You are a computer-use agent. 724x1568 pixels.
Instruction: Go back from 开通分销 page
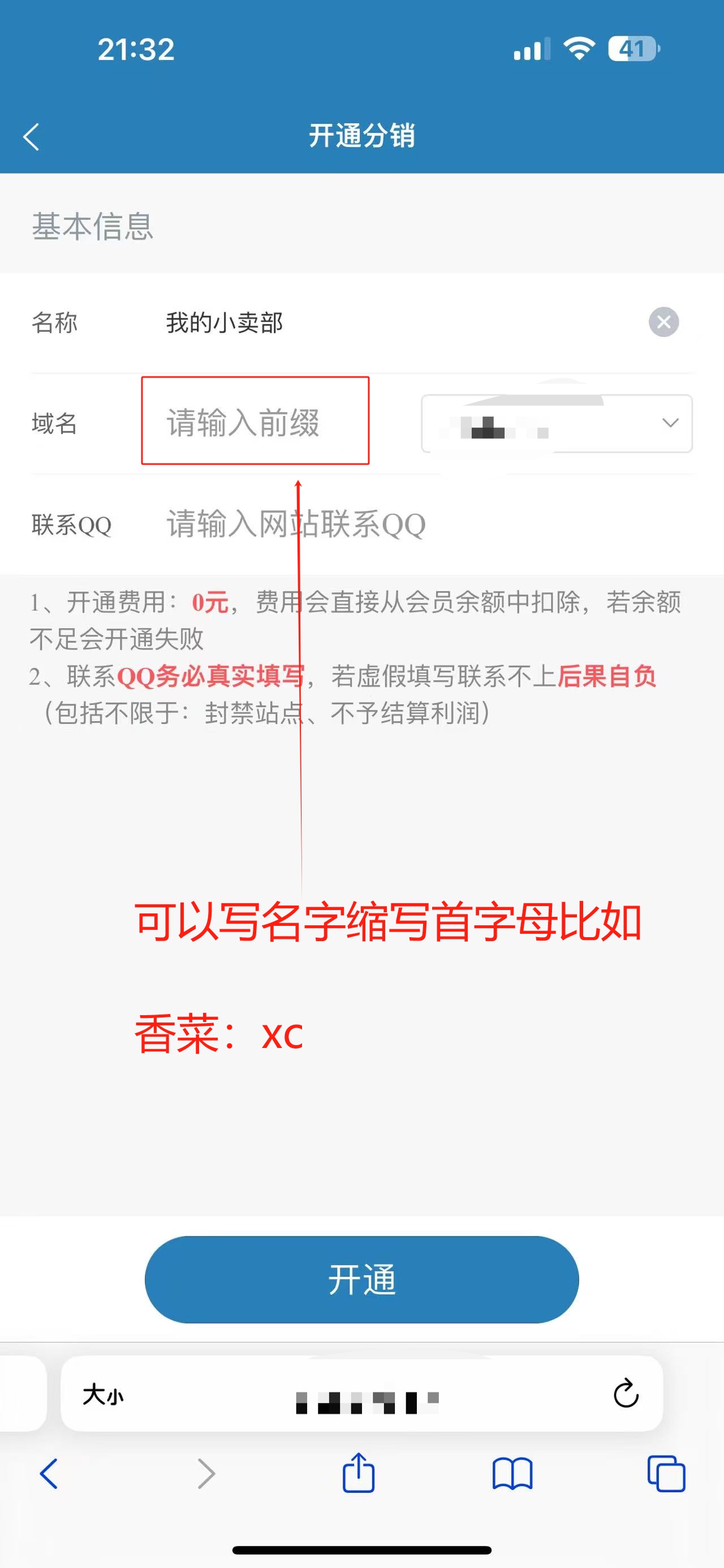click(x=32, y=136)
